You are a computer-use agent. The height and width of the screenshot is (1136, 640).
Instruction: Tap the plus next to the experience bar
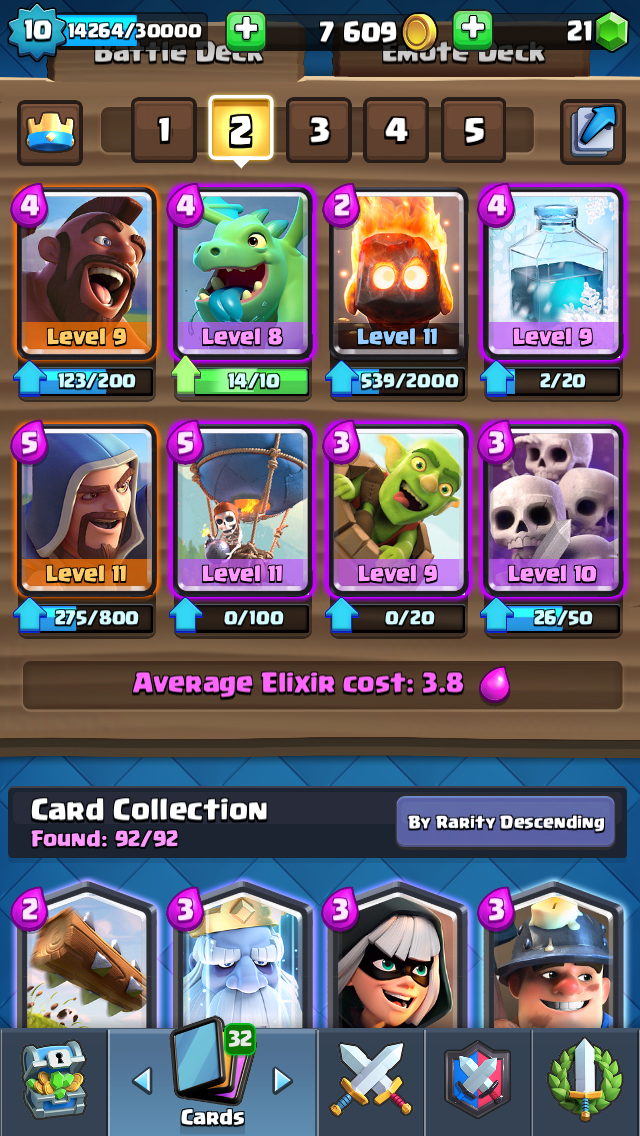point(246,30)
